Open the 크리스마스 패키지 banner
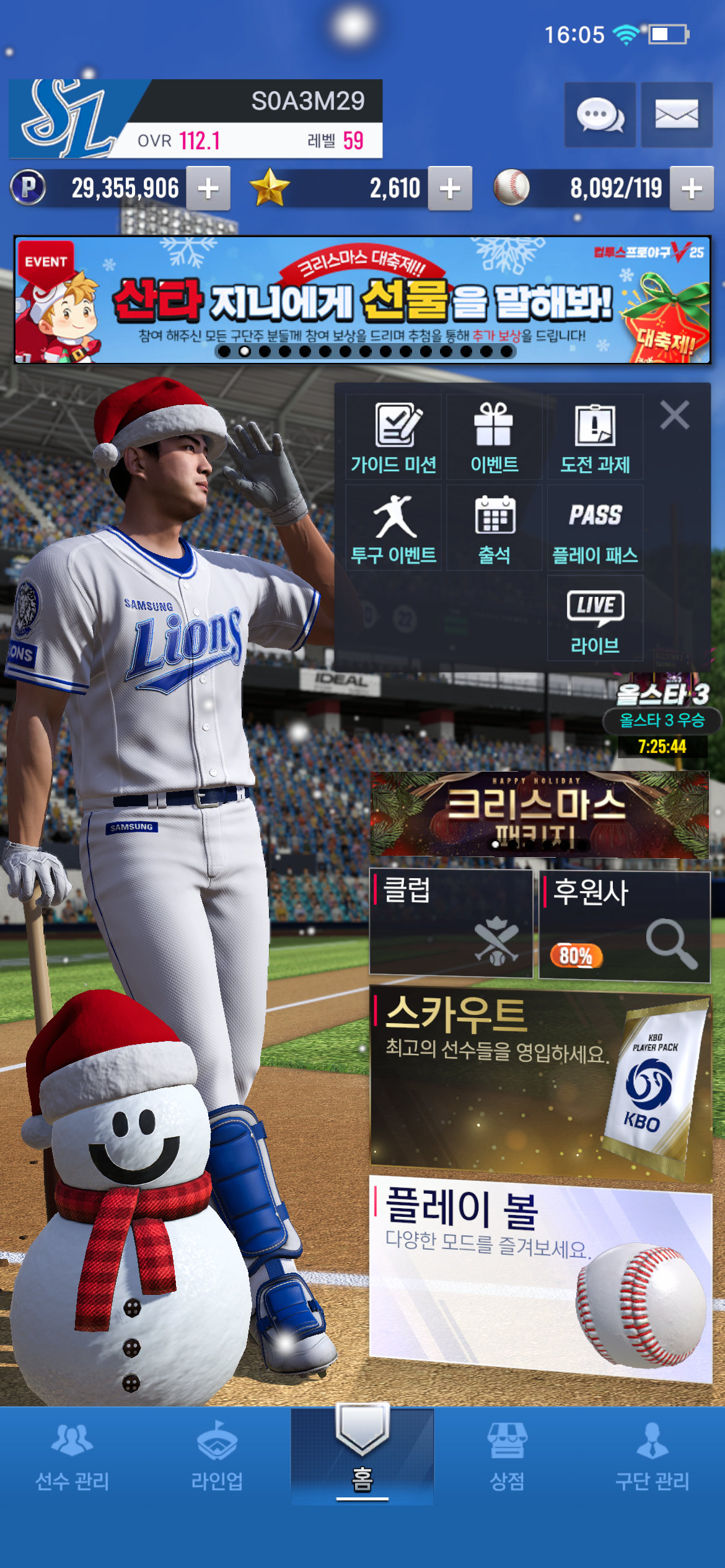 [x=539, y=814]
